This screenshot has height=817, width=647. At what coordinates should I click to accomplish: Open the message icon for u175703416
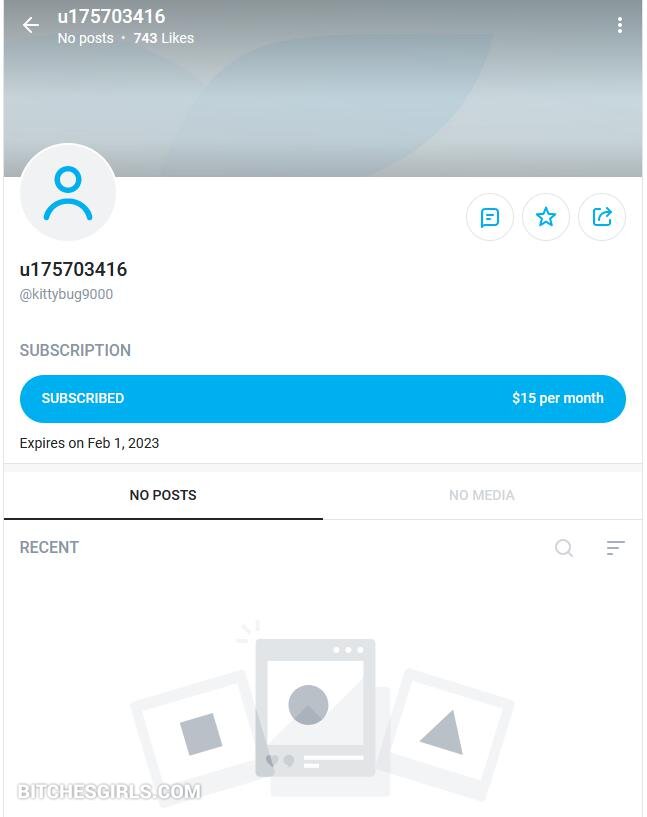tap(490, 217)
